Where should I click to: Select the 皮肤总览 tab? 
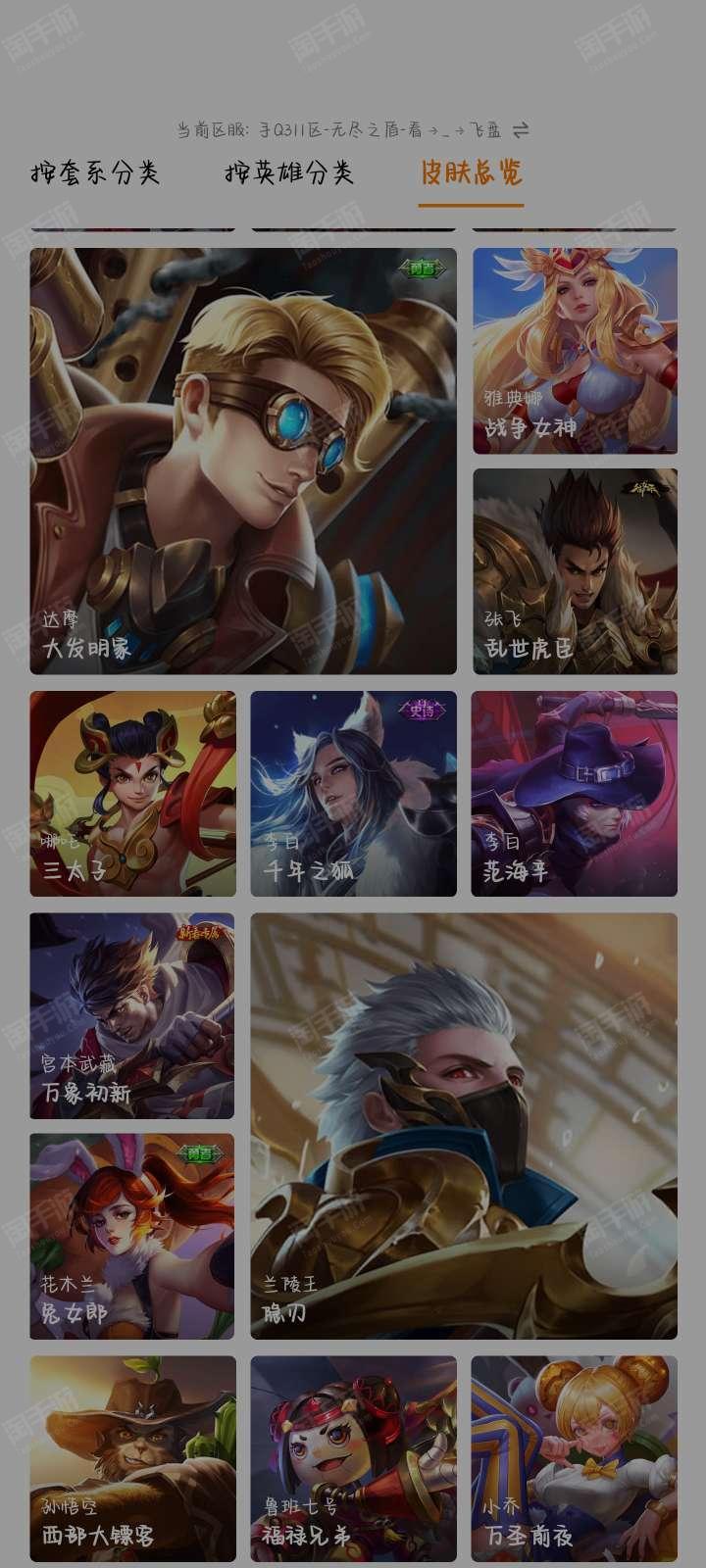coord(472,173)
